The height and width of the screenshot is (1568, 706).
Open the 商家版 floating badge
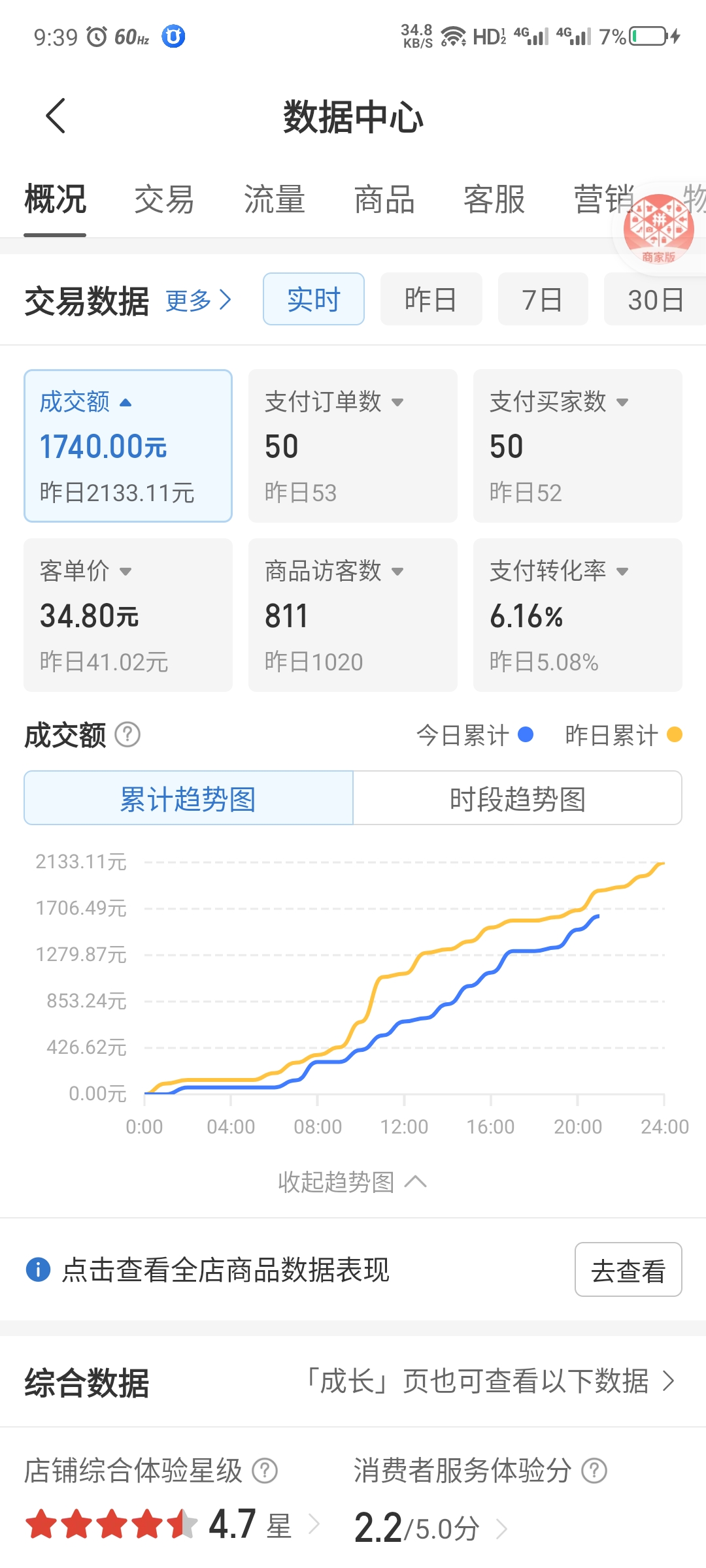[x=658, y=229]
